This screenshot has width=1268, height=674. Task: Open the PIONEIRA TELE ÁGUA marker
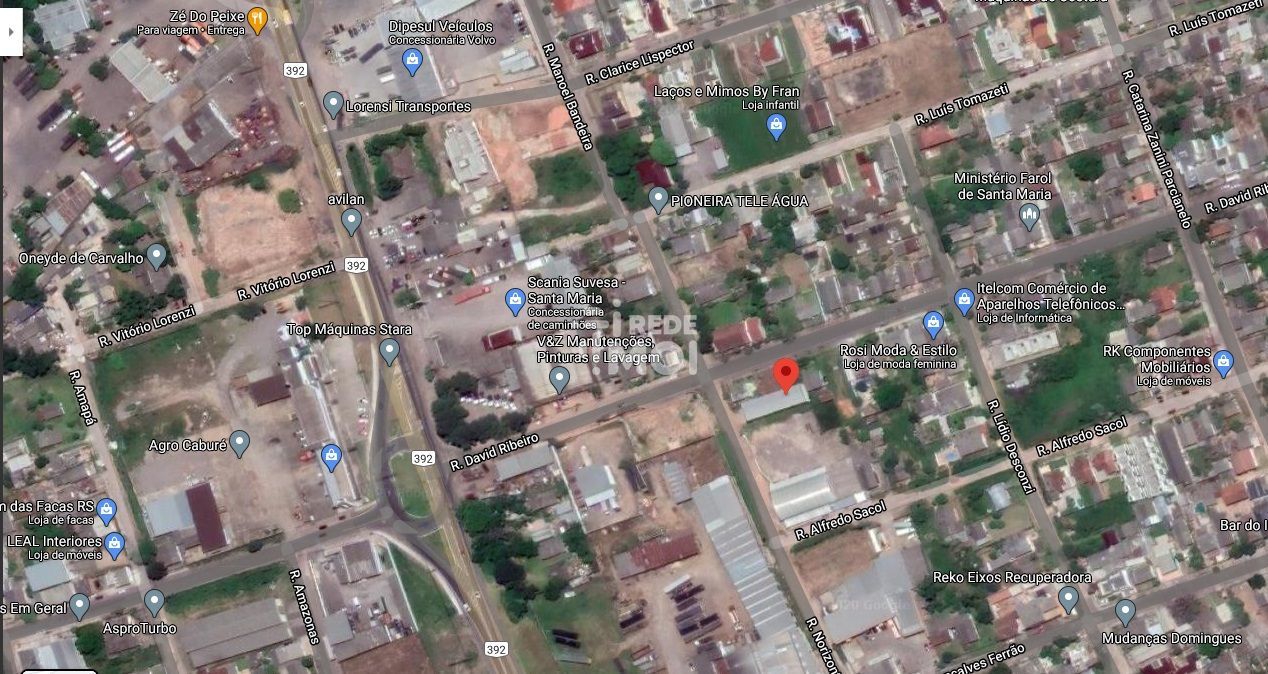(658, 199)
